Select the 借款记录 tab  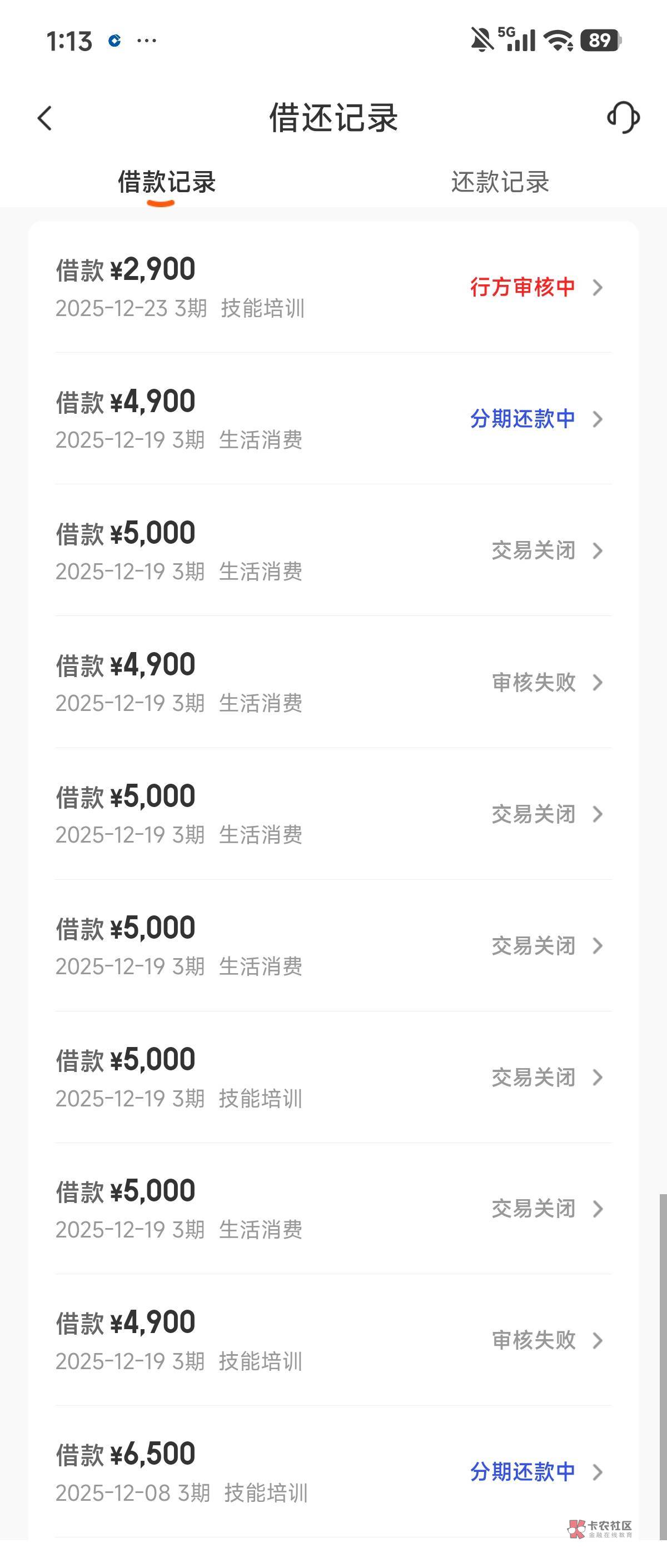pos(166,182)
